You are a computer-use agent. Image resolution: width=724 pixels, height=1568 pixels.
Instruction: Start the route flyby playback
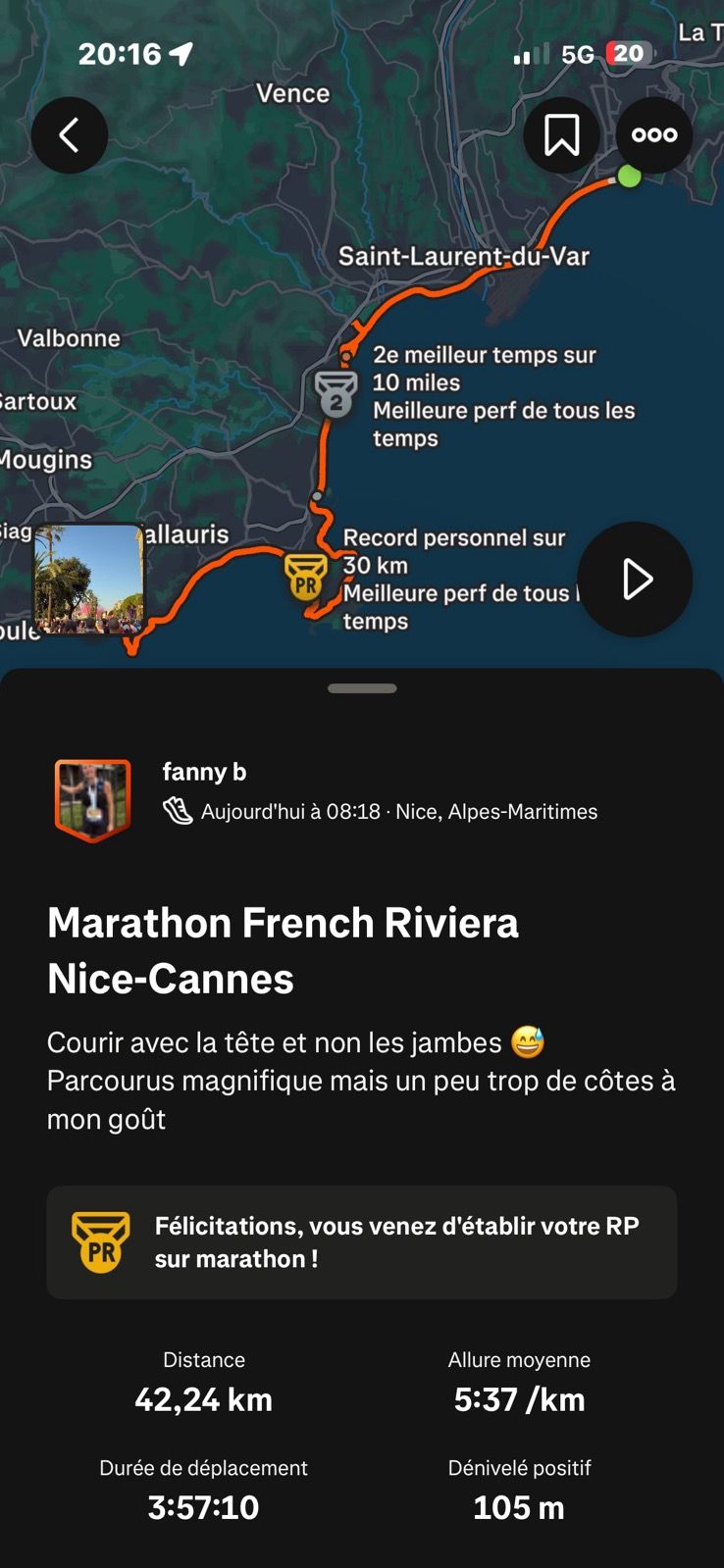(x=635, y=579)
